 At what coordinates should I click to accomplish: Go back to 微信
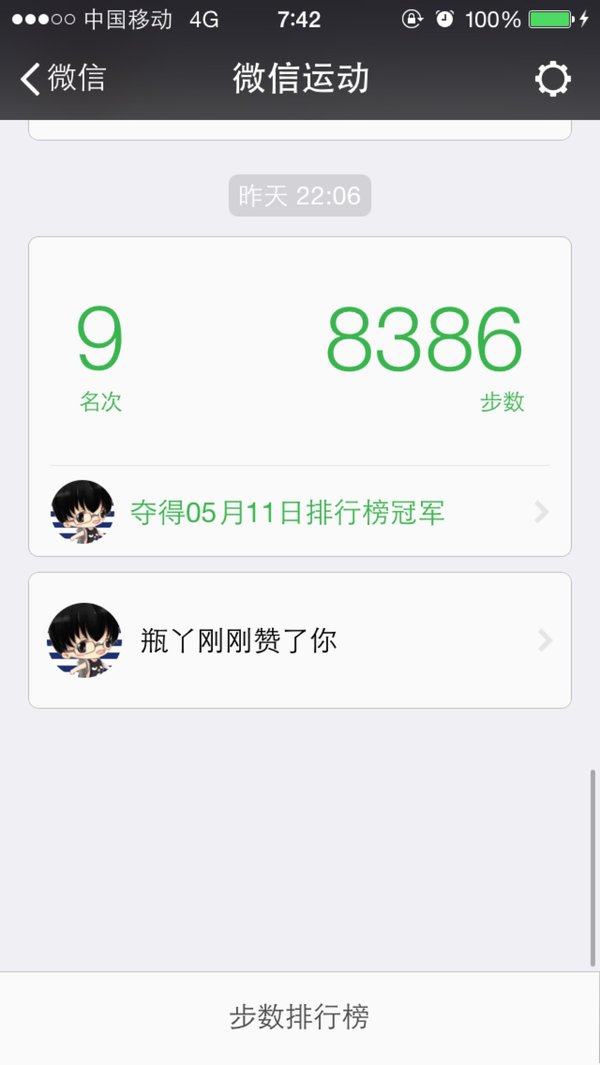[63, 78]
